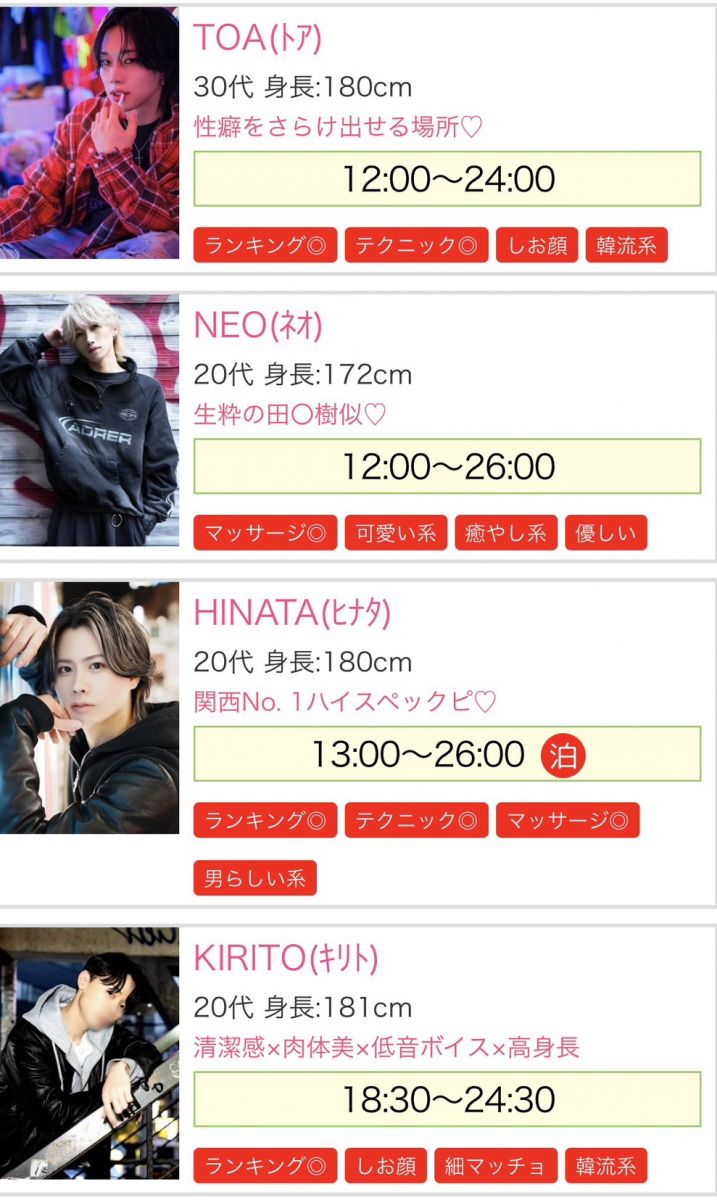Open TOA's profile photo
717x1200 pixels.
pyautogui.click(x=89, y=133)
